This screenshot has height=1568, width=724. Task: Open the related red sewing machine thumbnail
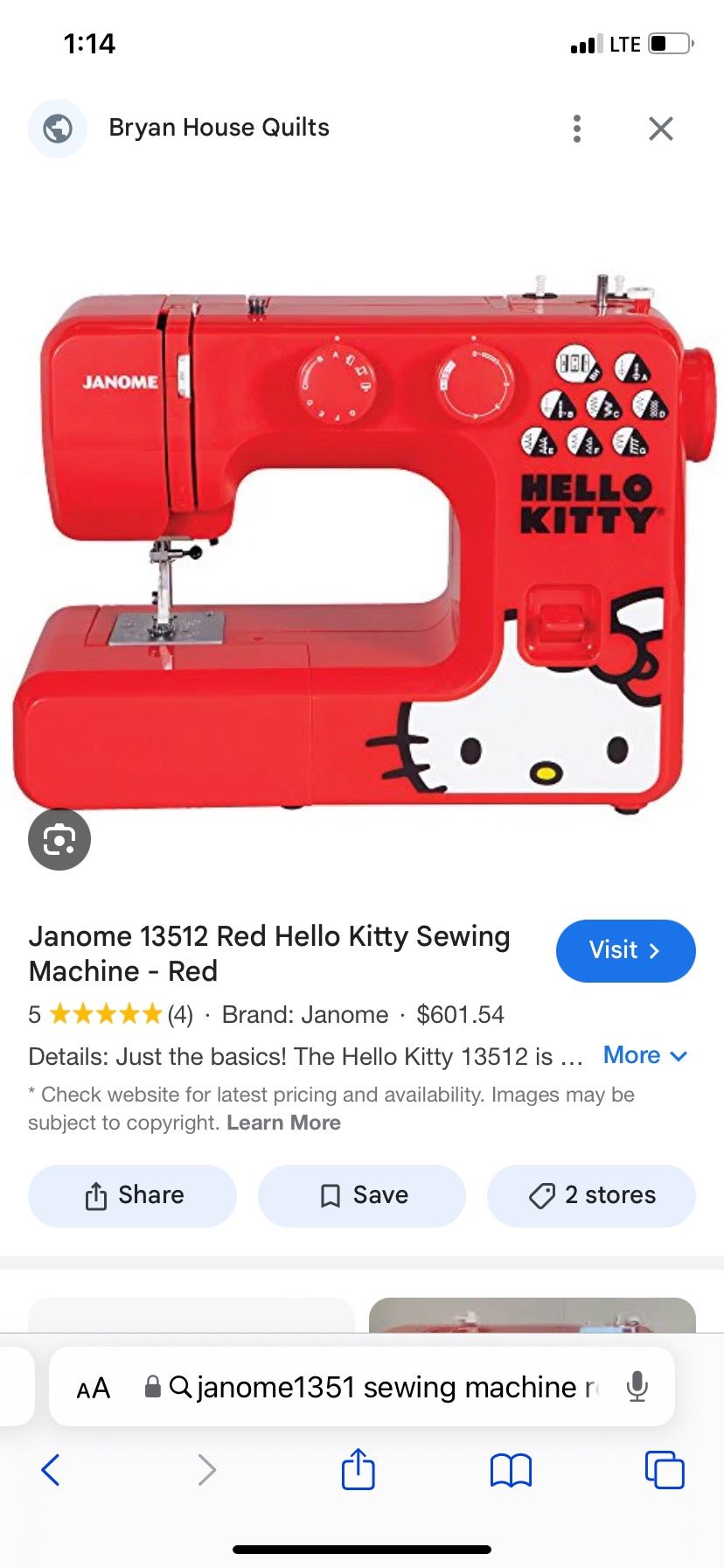[532, 1315]
